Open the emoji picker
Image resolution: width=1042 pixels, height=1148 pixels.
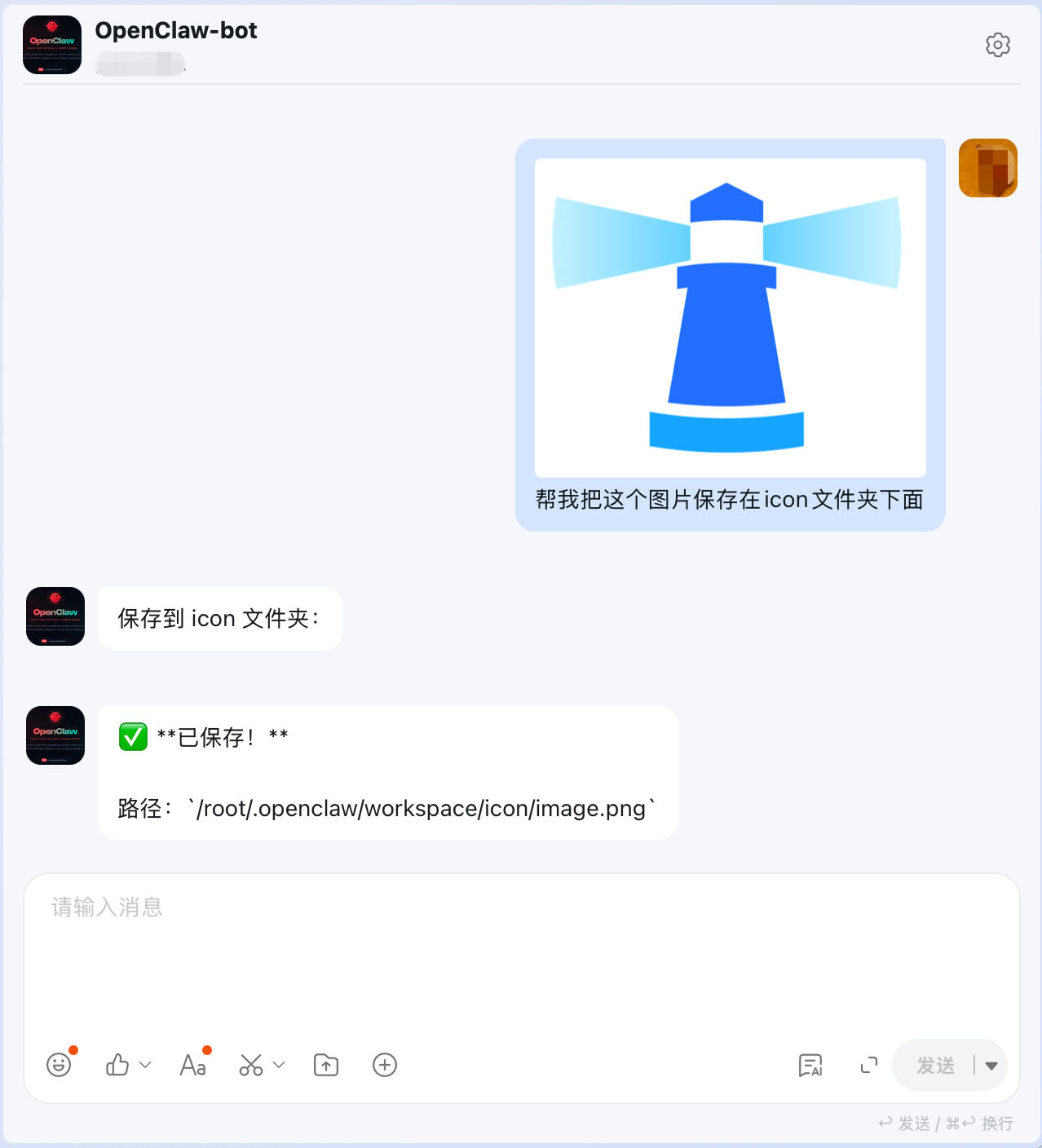[59, 1065]
